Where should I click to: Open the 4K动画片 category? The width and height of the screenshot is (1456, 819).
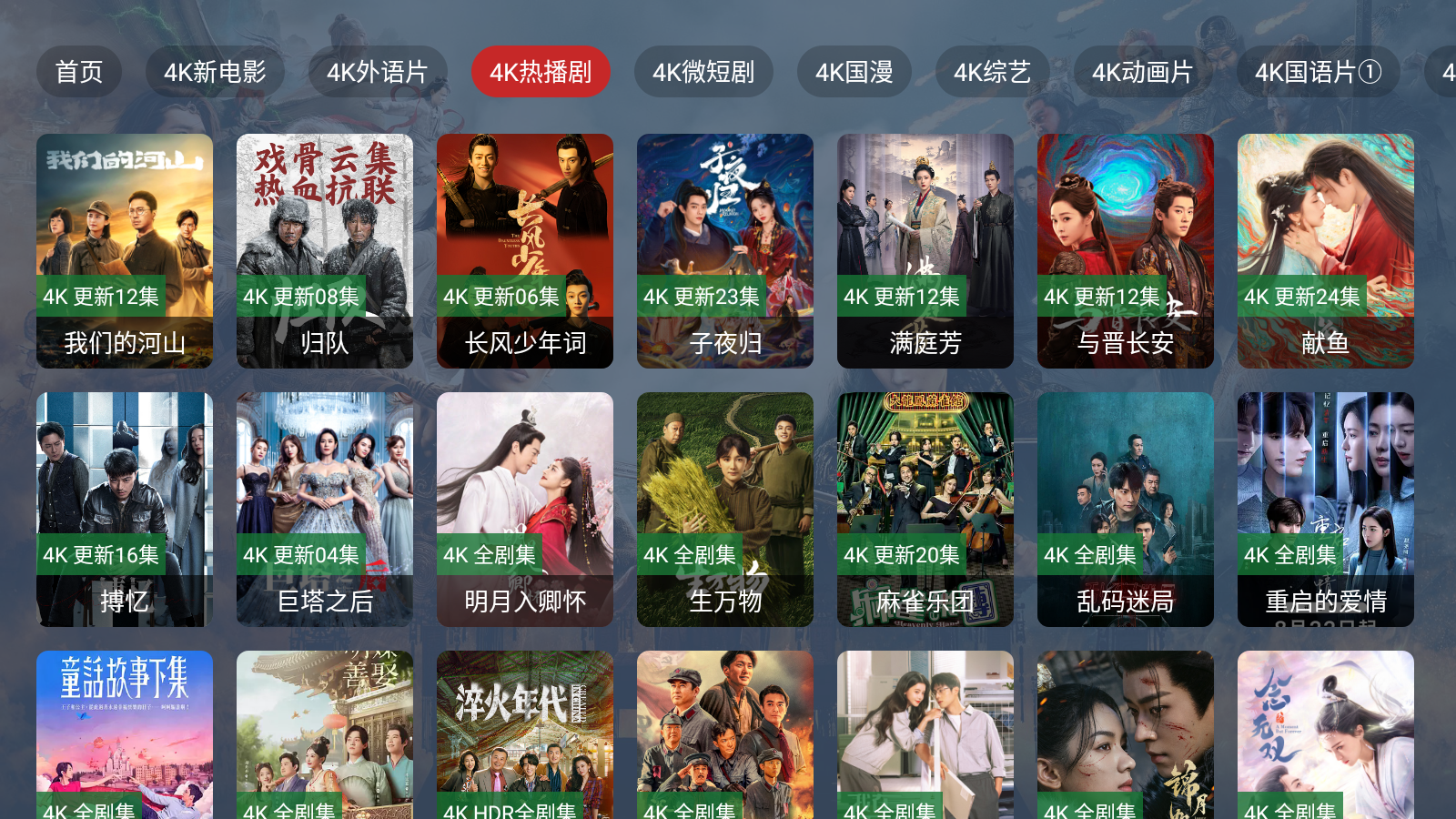[1142, 72]
